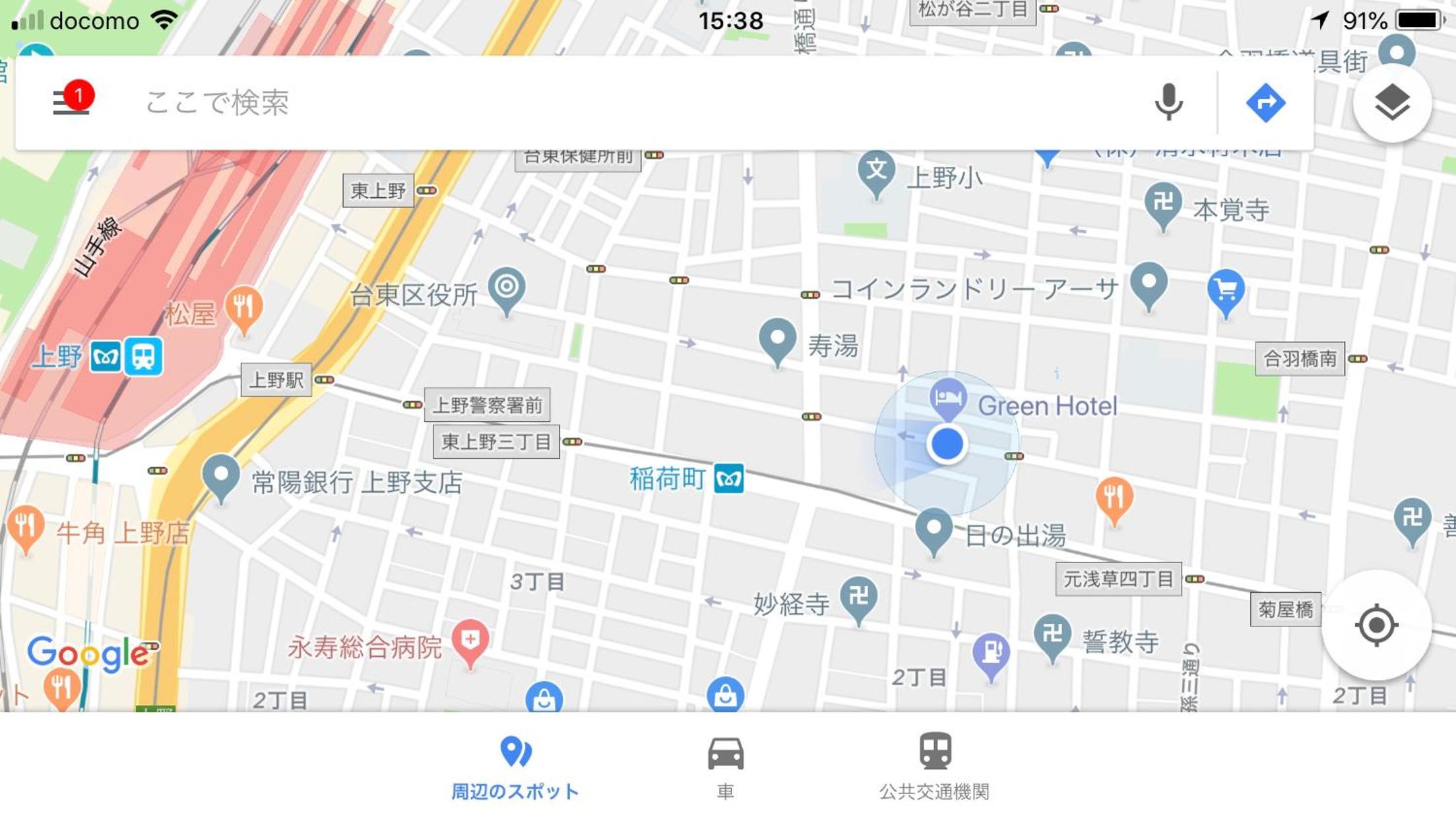The image size is (1456, 819).
Task: Center map on my location
Action: coord(1376,624)
